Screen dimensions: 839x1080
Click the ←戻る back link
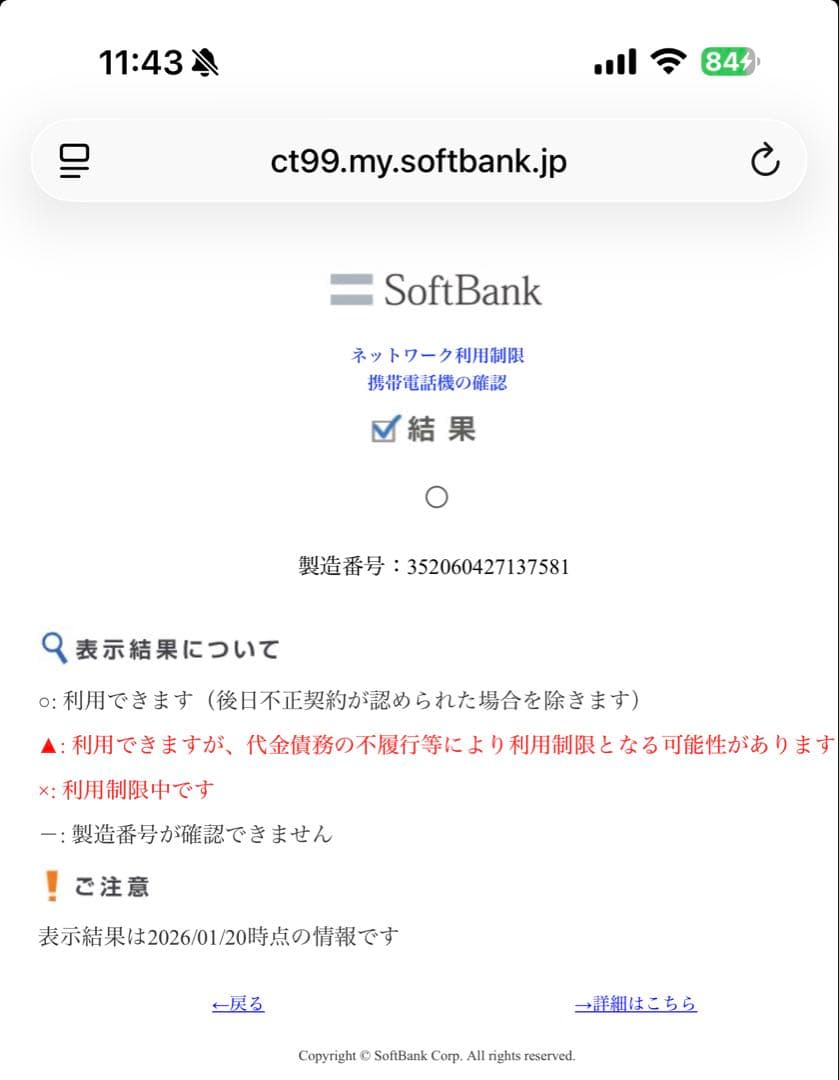[x=237, y=1004]
